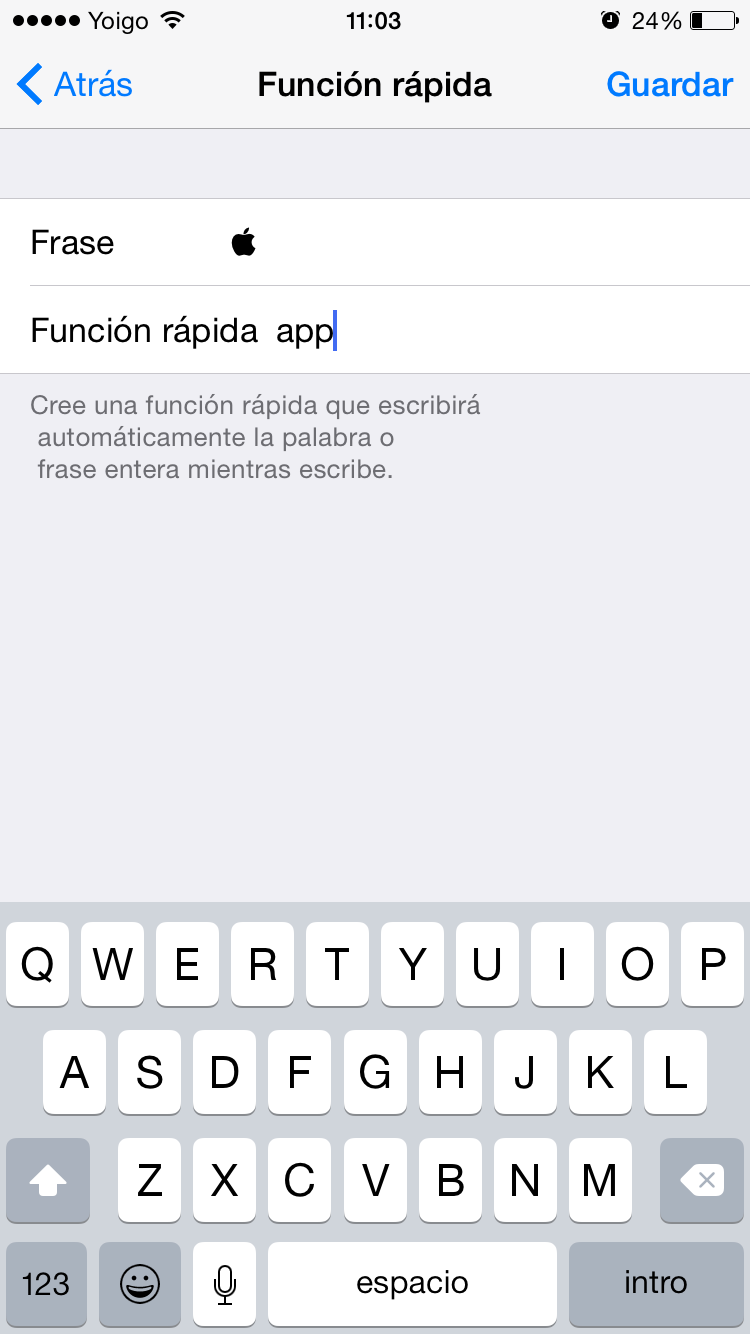This screenshot has height=1334, width=750.
Task: Tap the backspace key
Action: click(x=702, y=1181)
